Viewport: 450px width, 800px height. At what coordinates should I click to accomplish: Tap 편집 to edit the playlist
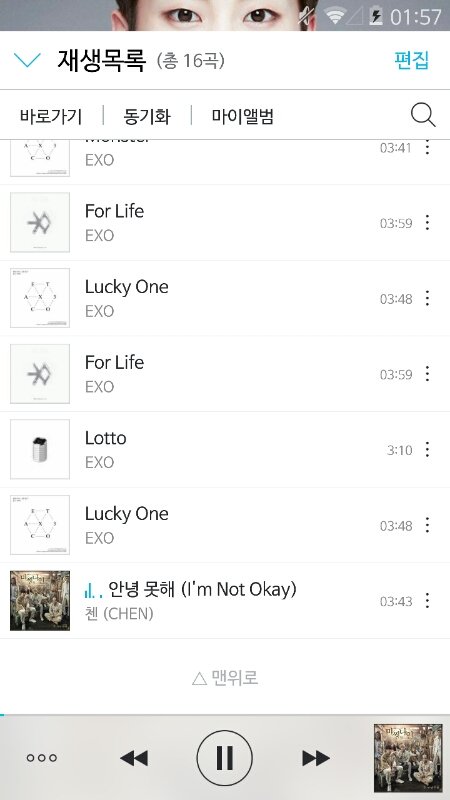(x=412, y=61)
